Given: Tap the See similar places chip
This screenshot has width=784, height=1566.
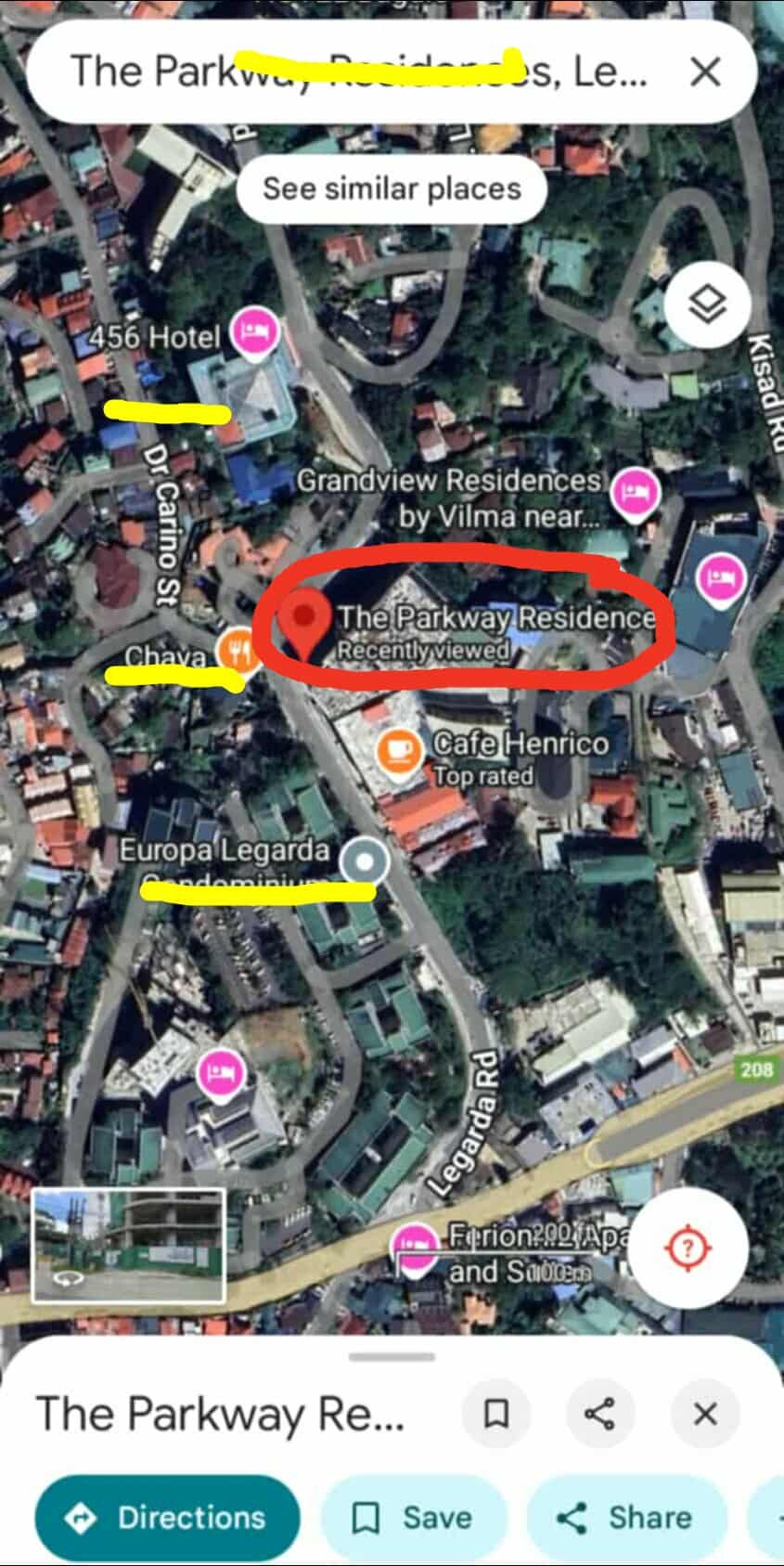Looking at the screenshot, I should 392,189.
